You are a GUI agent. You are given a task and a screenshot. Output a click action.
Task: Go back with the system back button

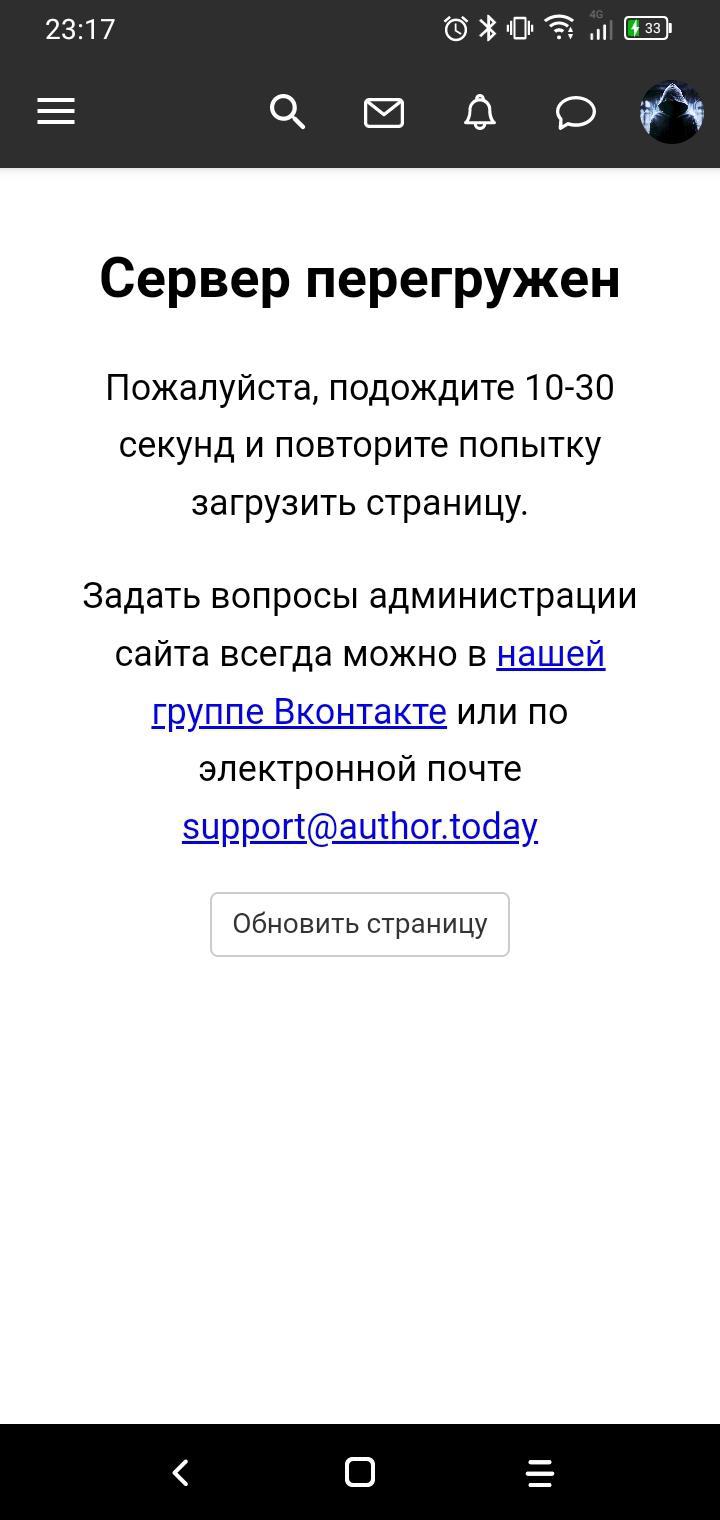(181, 1472)
